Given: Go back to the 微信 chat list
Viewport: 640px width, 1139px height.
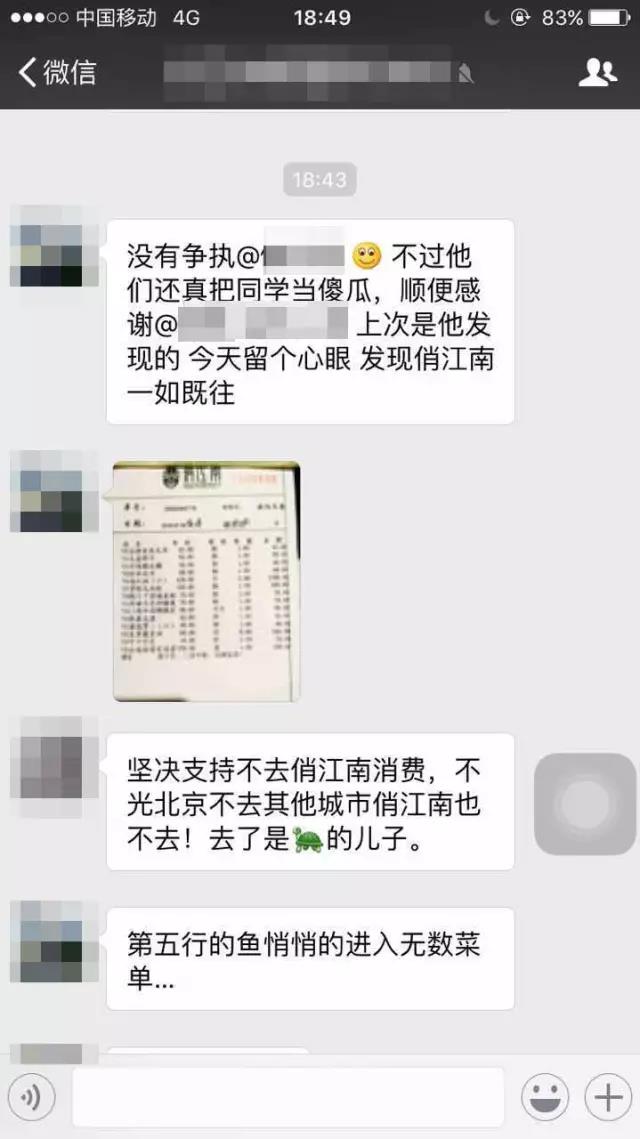Looking at the screenshot, I should point(57,72).
